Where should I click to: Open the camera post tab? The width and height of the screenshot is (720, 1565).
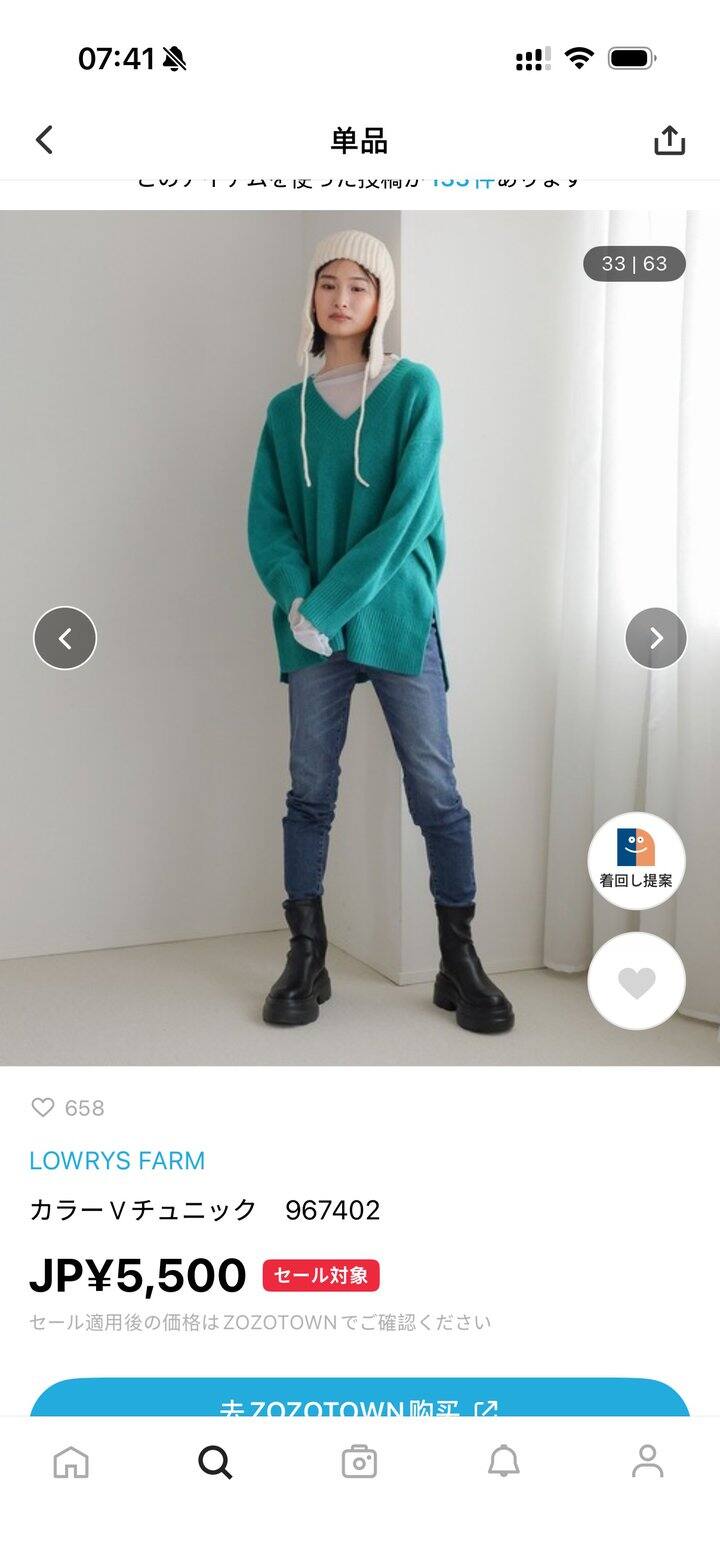click(x=359, y=1462)
